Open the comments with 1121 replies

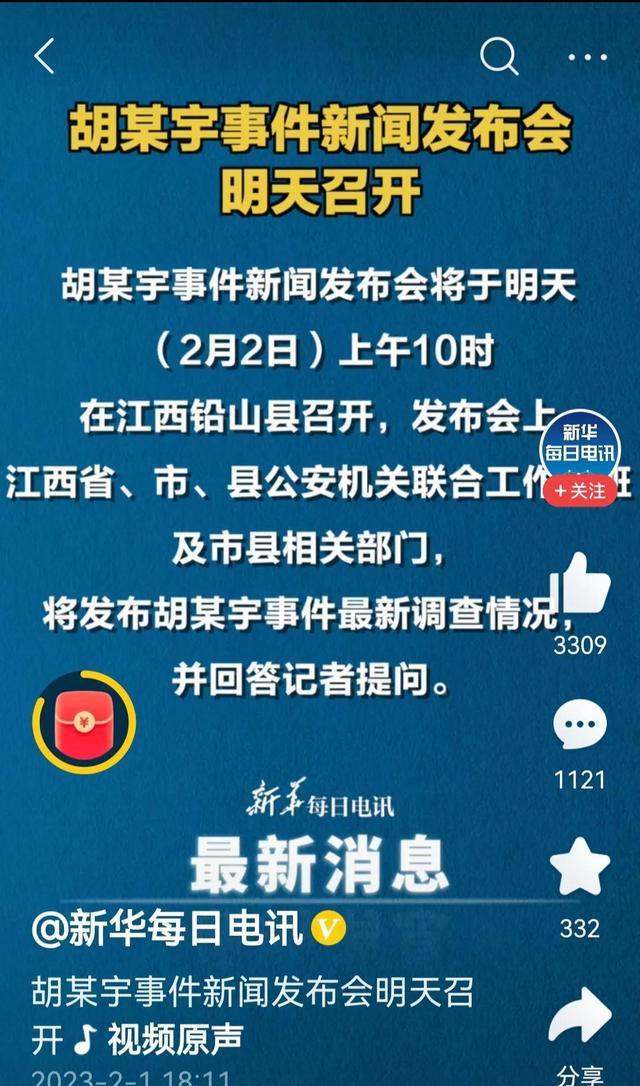click(x=580, y=726)
